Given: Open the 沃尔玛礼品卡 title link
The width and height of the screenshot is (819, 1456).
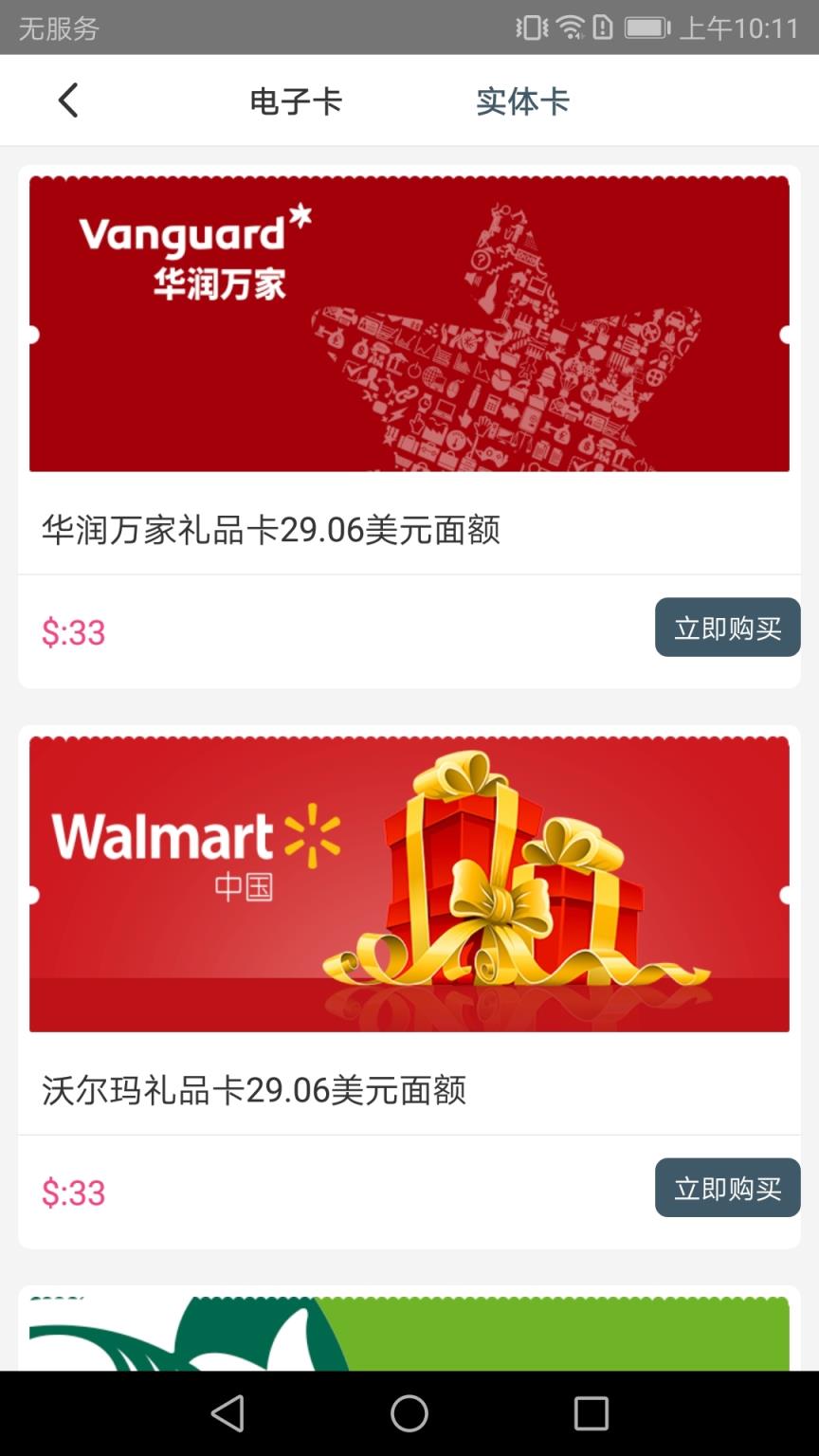Looking at the screenshot, I should (x=256, y=1090).
